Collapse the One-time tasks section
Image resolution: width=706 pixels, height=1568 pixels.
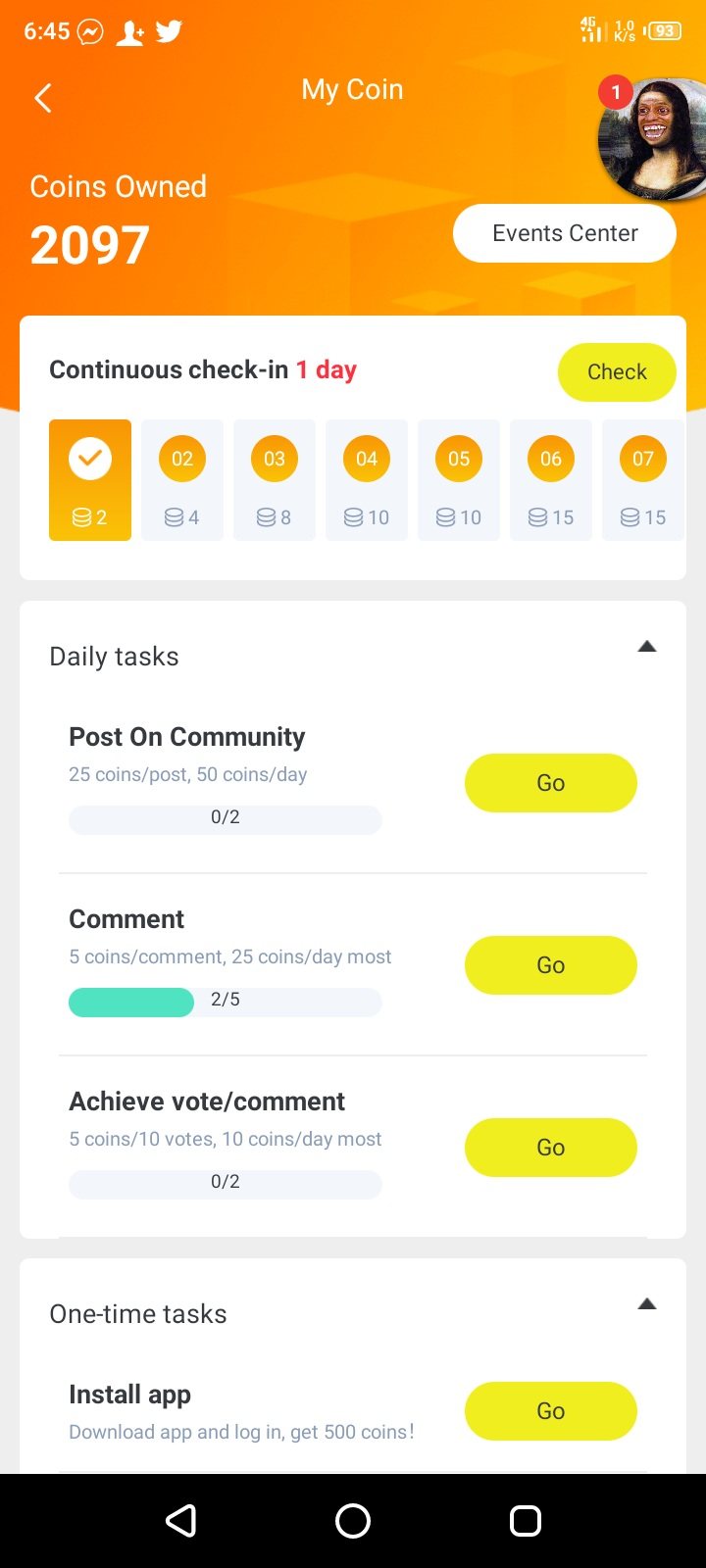[646, 1304]
